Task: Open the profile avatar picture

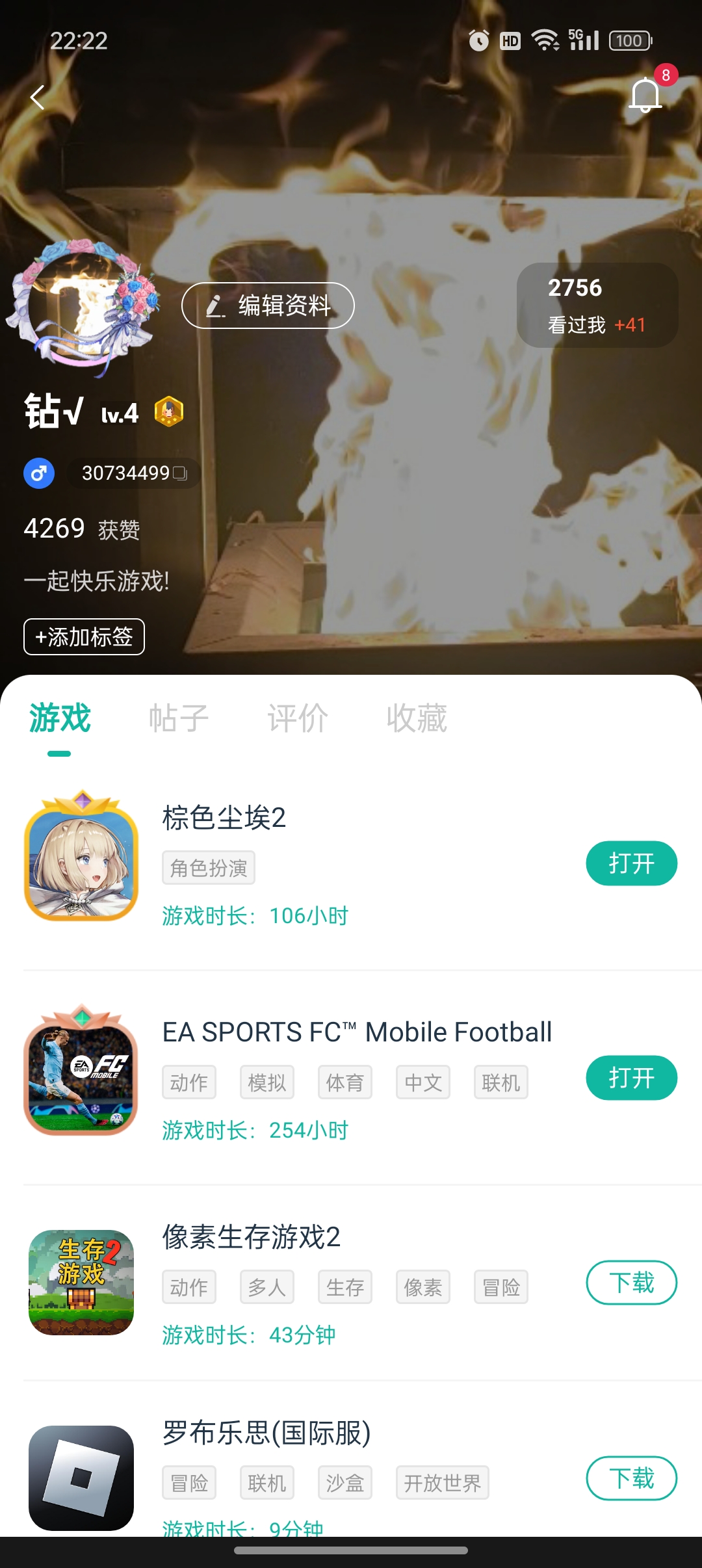Action: pyautogui.click(x=83, y=306)
